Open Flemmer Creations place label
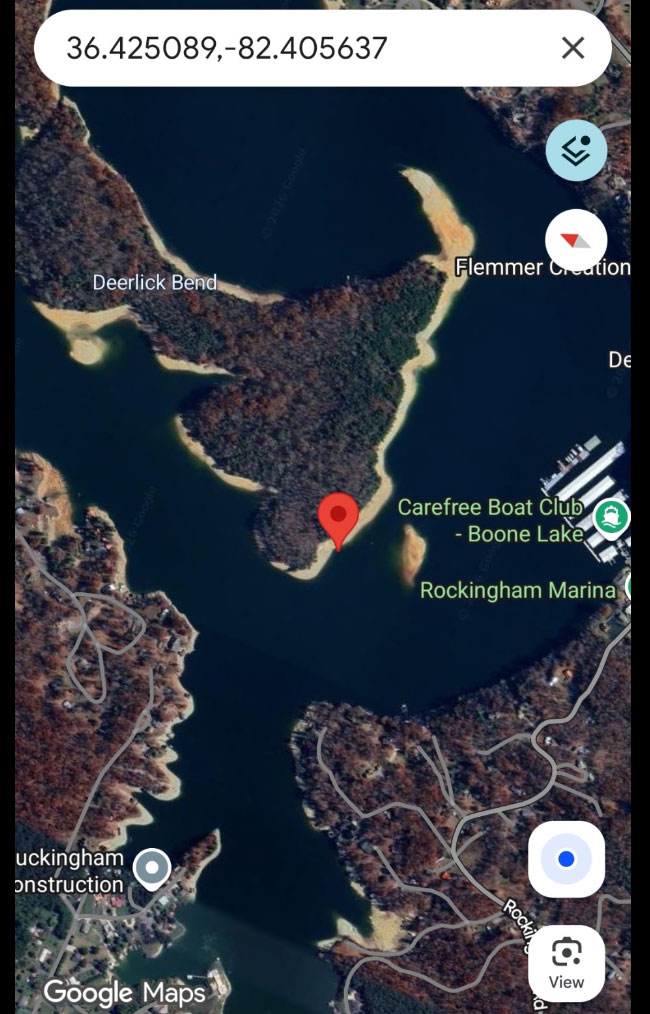This screenshot has width=650, height=1014. tap(541, 267)
